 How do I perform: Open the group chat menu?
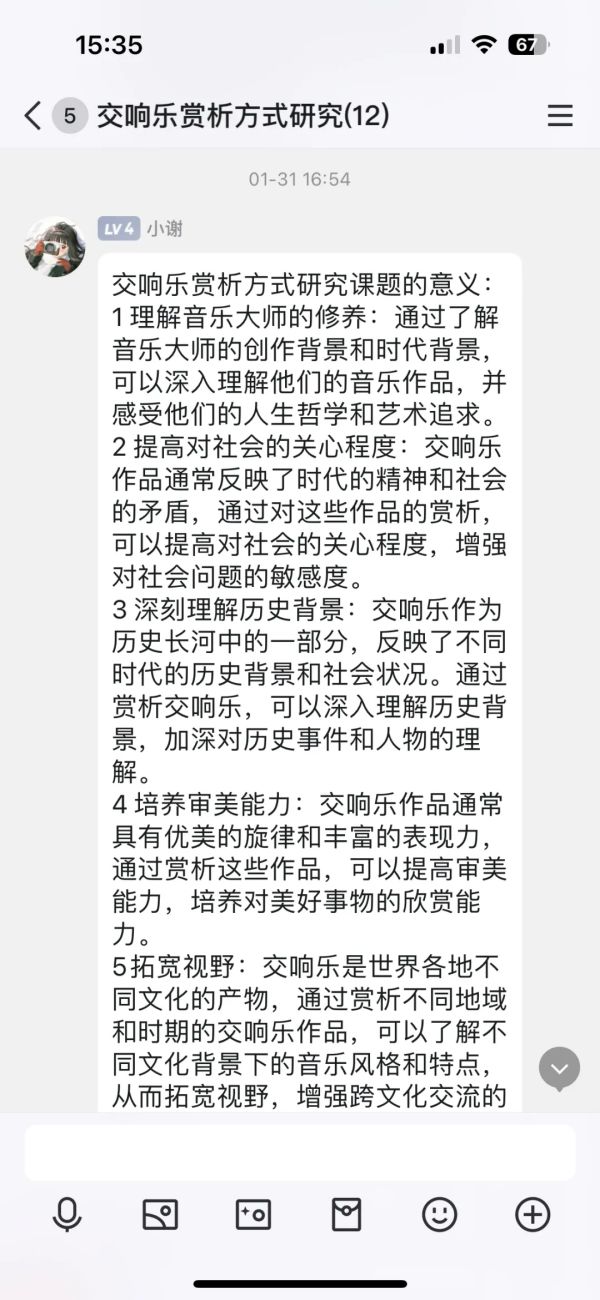[x=560, y=116]
